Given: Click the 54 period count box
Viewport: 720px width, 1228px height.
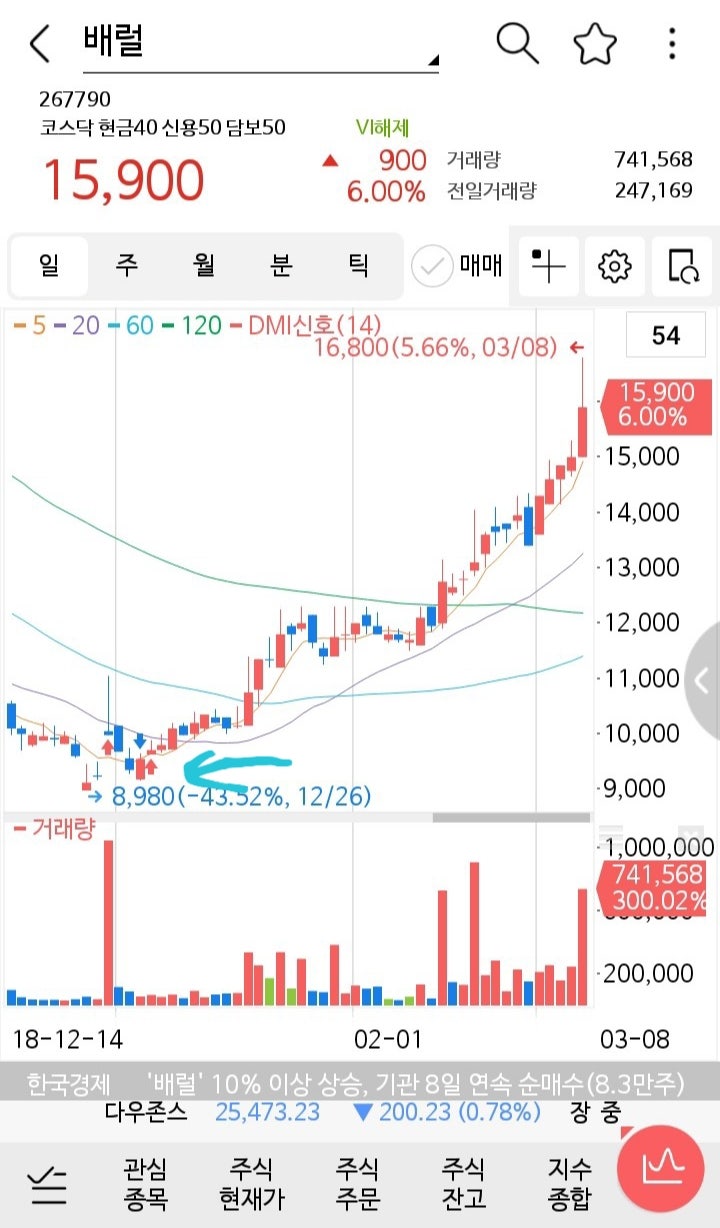Looking at the screenshot, I should 664,335.
